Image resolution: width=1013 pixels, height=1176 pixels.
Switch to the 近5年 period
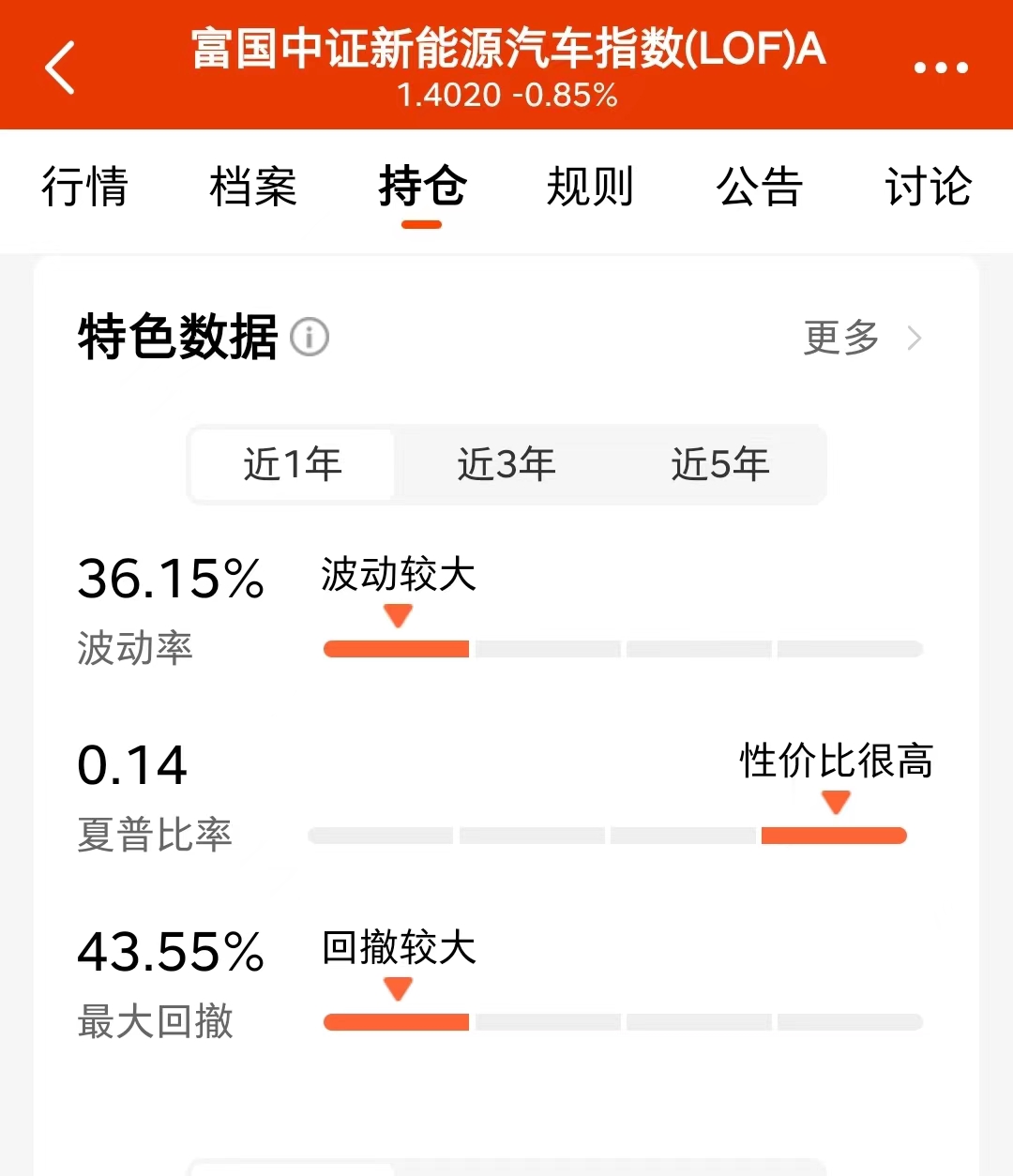click(719, 463)
